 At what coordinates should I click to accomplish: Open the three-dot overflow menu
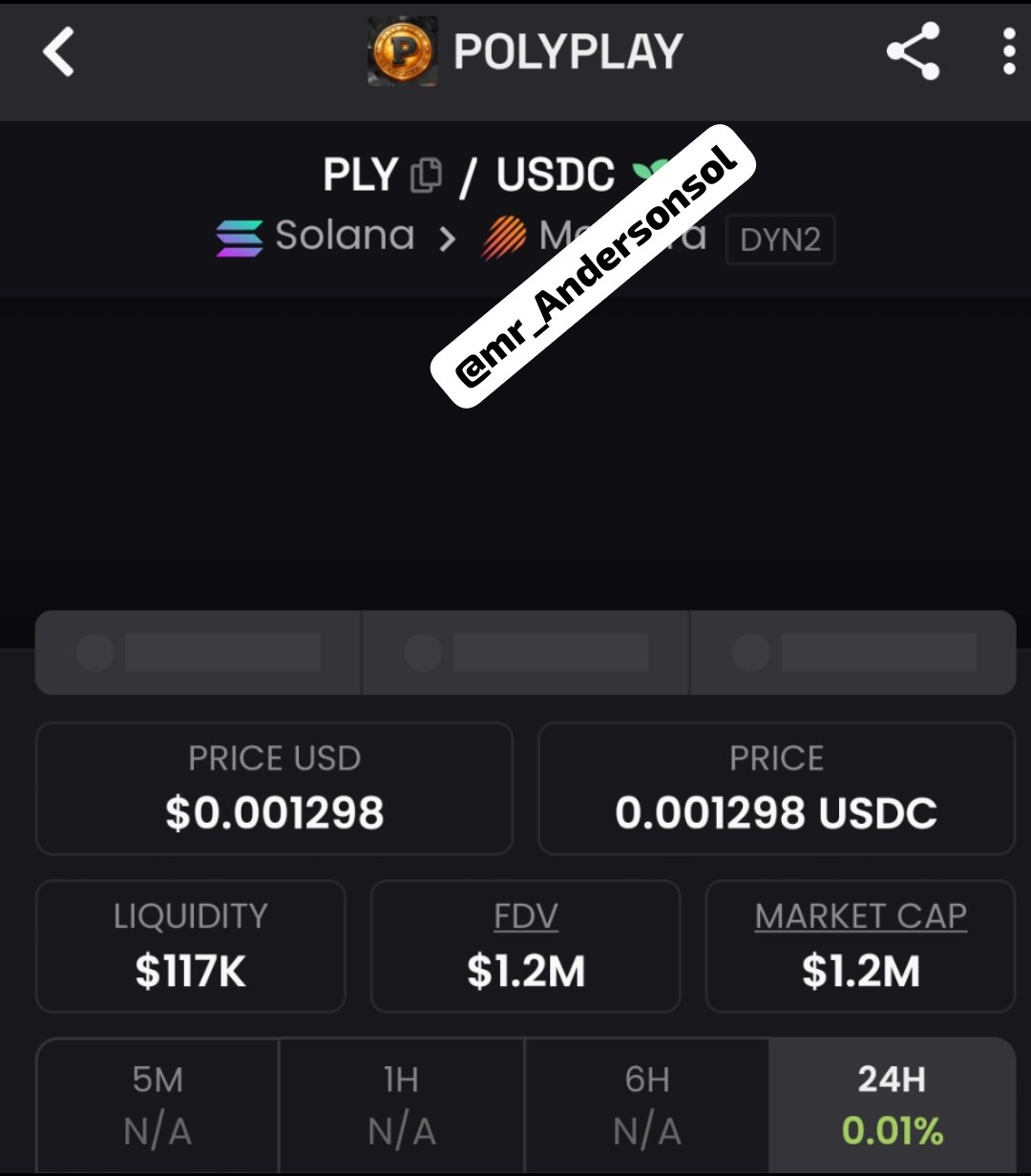[x=1008, y=52]
